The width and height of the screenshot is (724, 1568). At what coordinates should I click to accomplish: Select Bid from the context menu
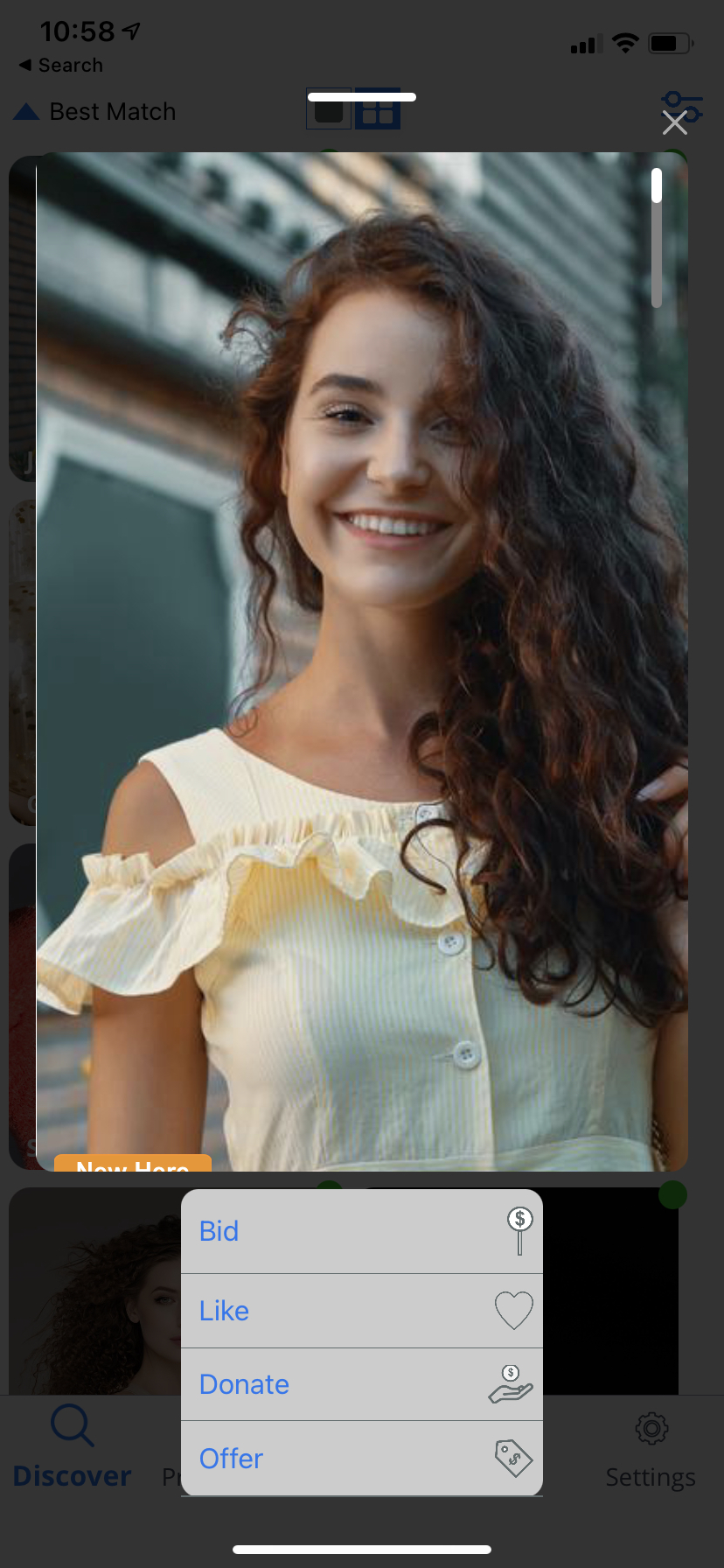(361, 1231)
